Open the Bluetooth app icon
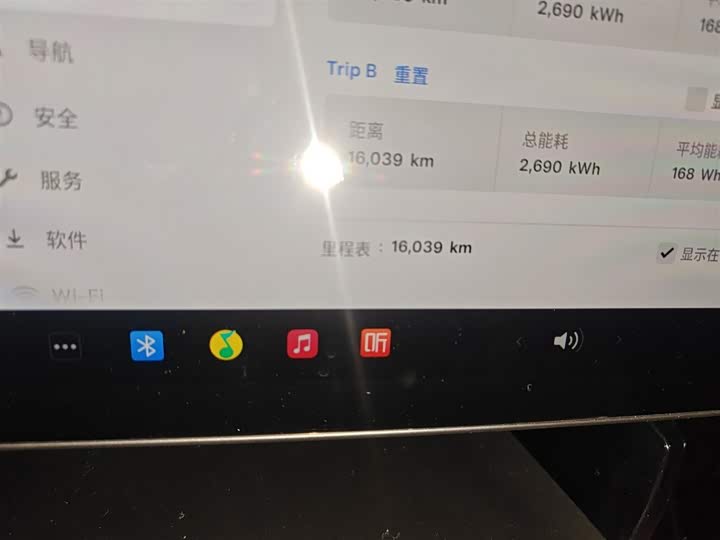Screen dimensions: 720x540 (x=147, y=346)
